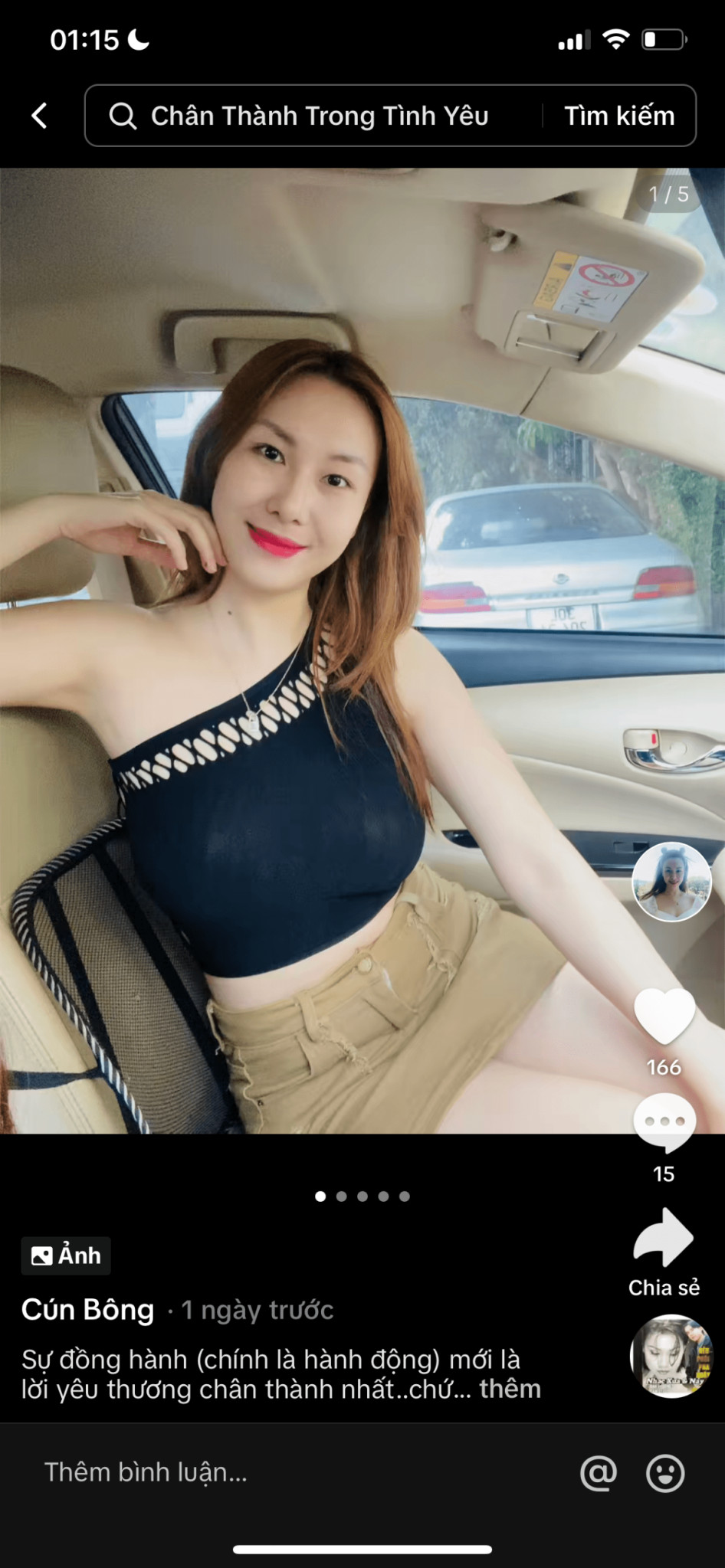
Task: Go back using the back arrow
Action: pyautogui.click(x=40, y=116)
